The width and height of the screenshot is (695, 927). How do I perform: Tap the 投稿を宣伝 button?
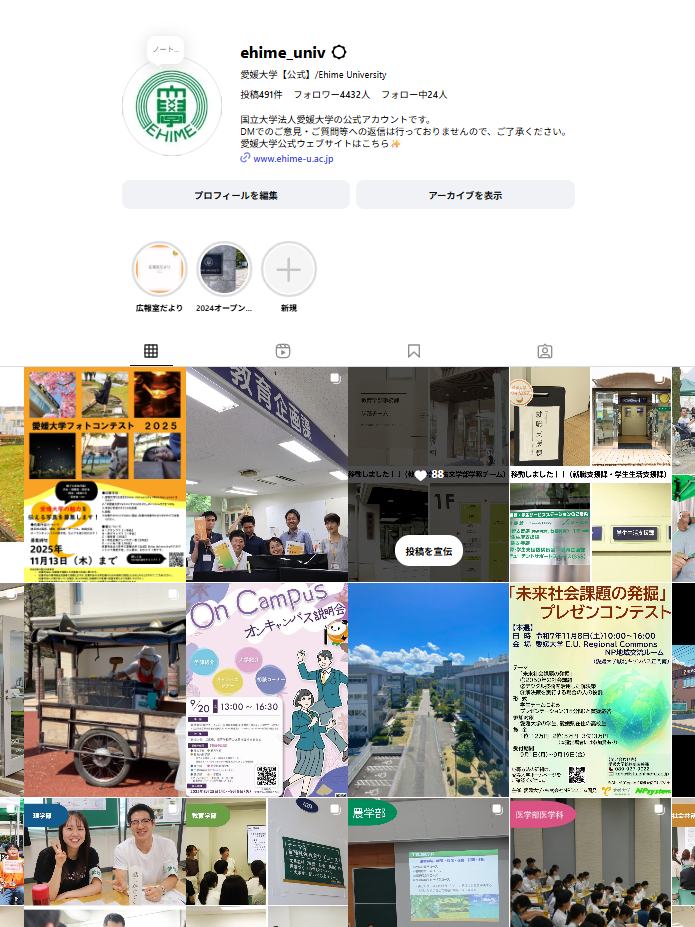428,551
